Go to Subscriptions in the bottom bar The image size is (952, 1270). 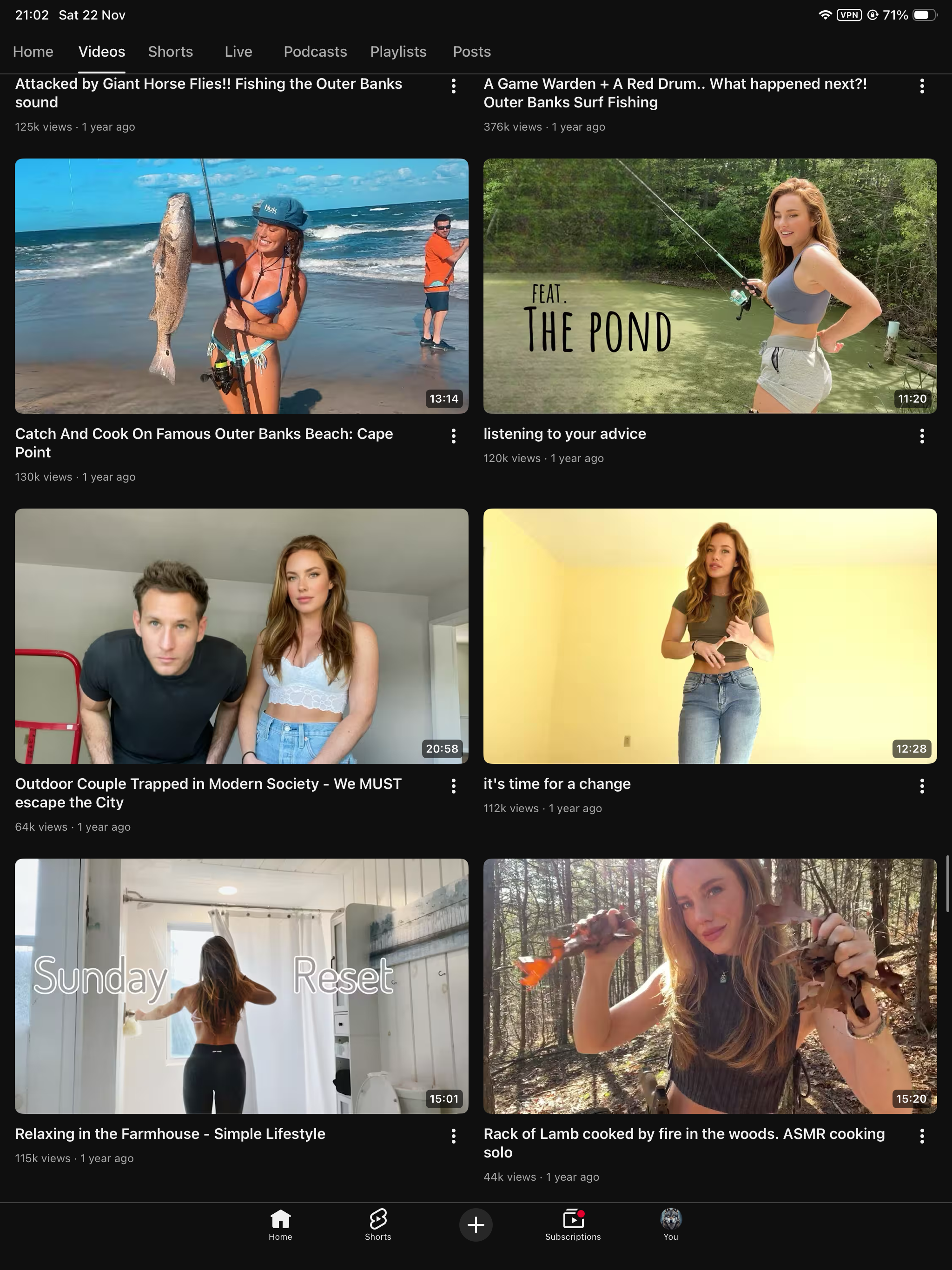click(x=573, y=1224)
